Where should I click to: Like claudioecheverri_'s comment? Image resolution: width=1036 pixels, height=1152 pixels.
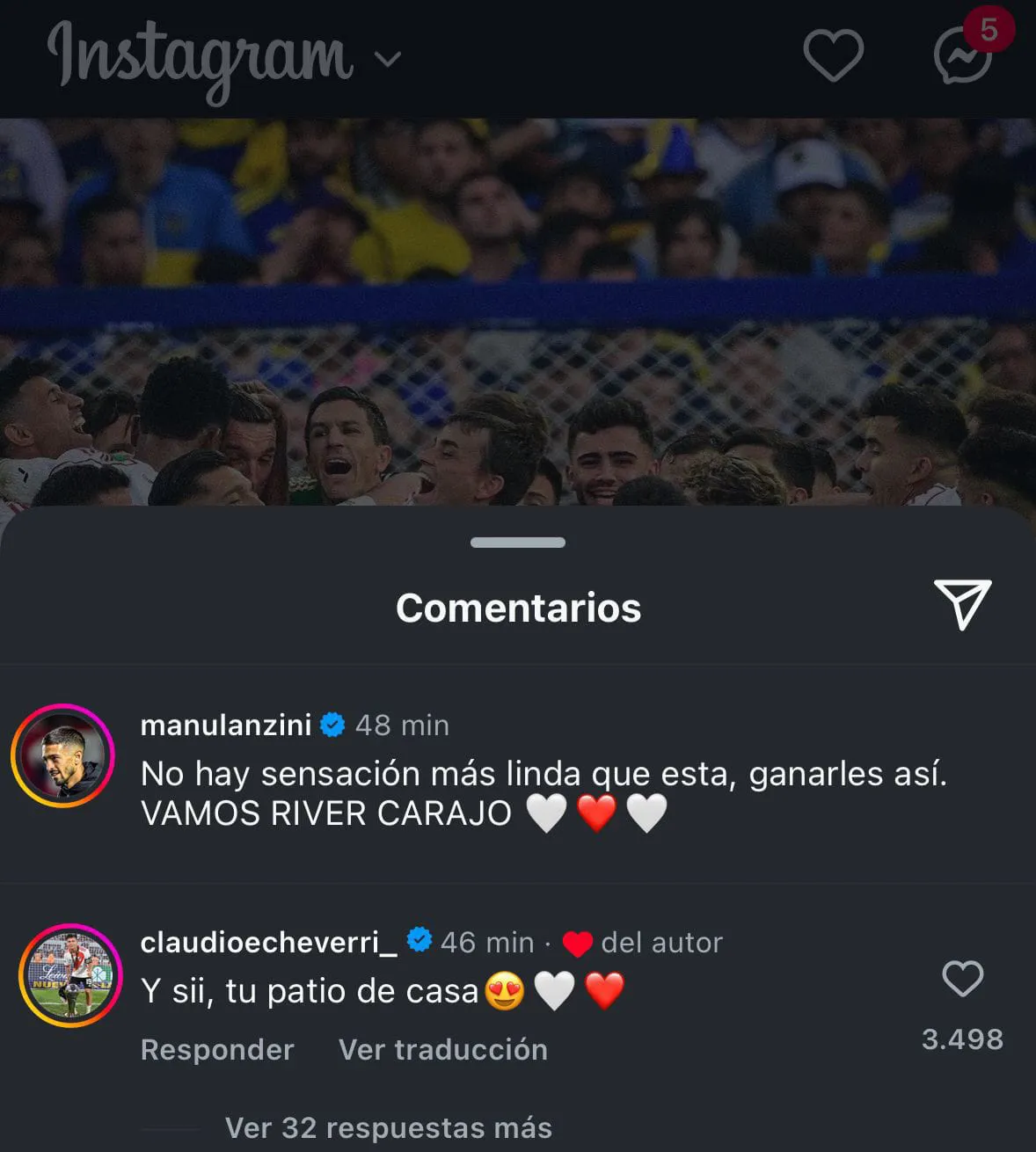(x=962, y=979)
